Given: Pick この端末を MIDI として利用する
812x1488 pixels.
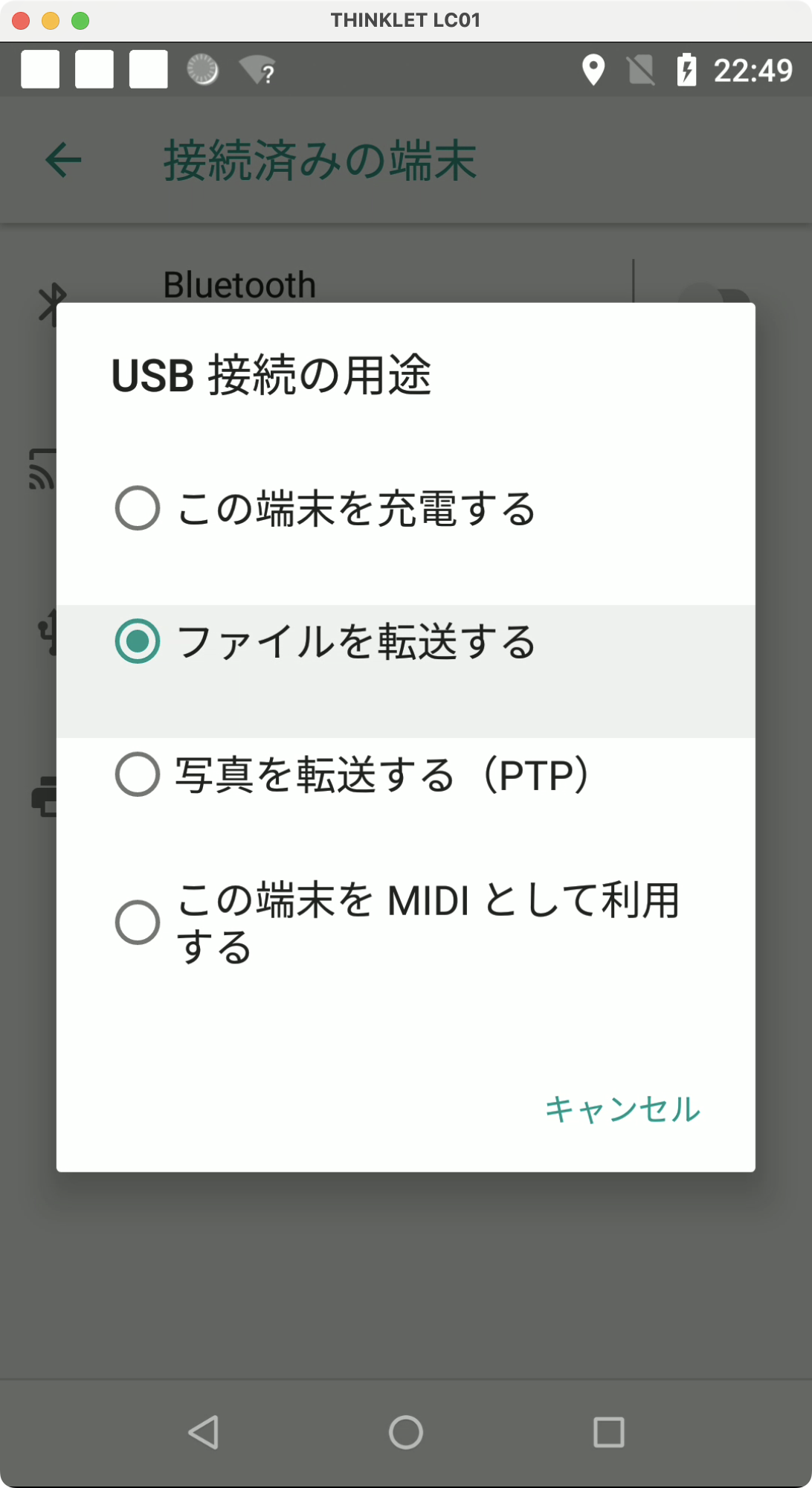Looking at the screenshot, I should click(406, 923).
